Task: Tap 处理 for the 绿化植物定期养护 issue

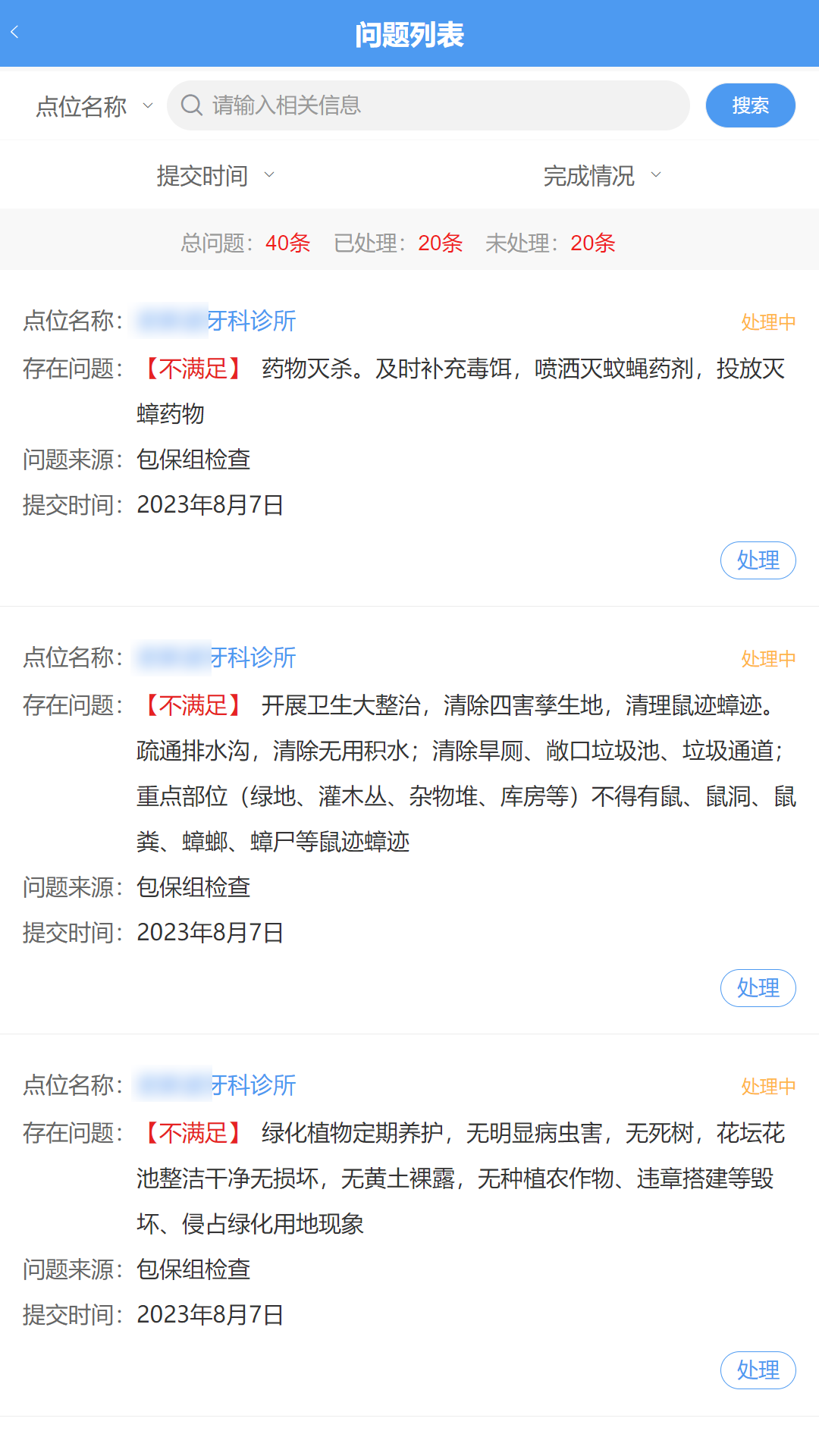Action: (x=758, y=1370)
